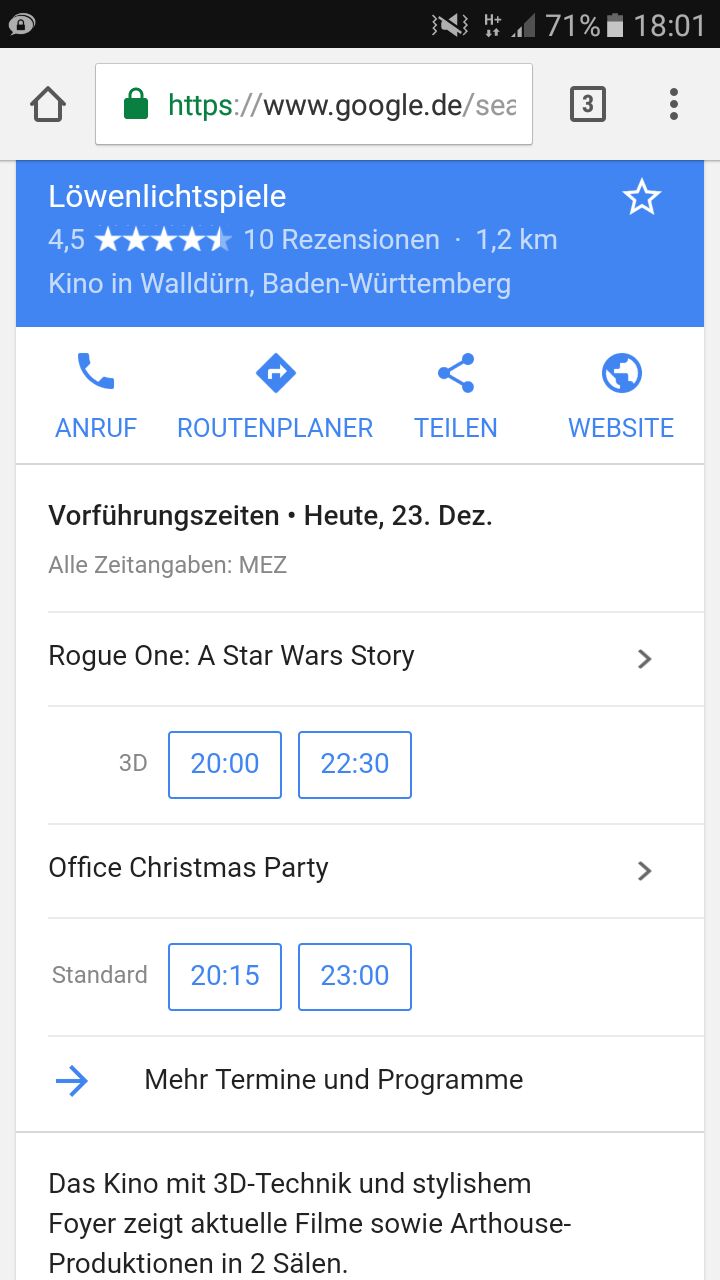Viewport: 720px width, 1280px height.
Task: Share the cinema using Teilen
Action: pyautogui.click(x=456, y=397)
